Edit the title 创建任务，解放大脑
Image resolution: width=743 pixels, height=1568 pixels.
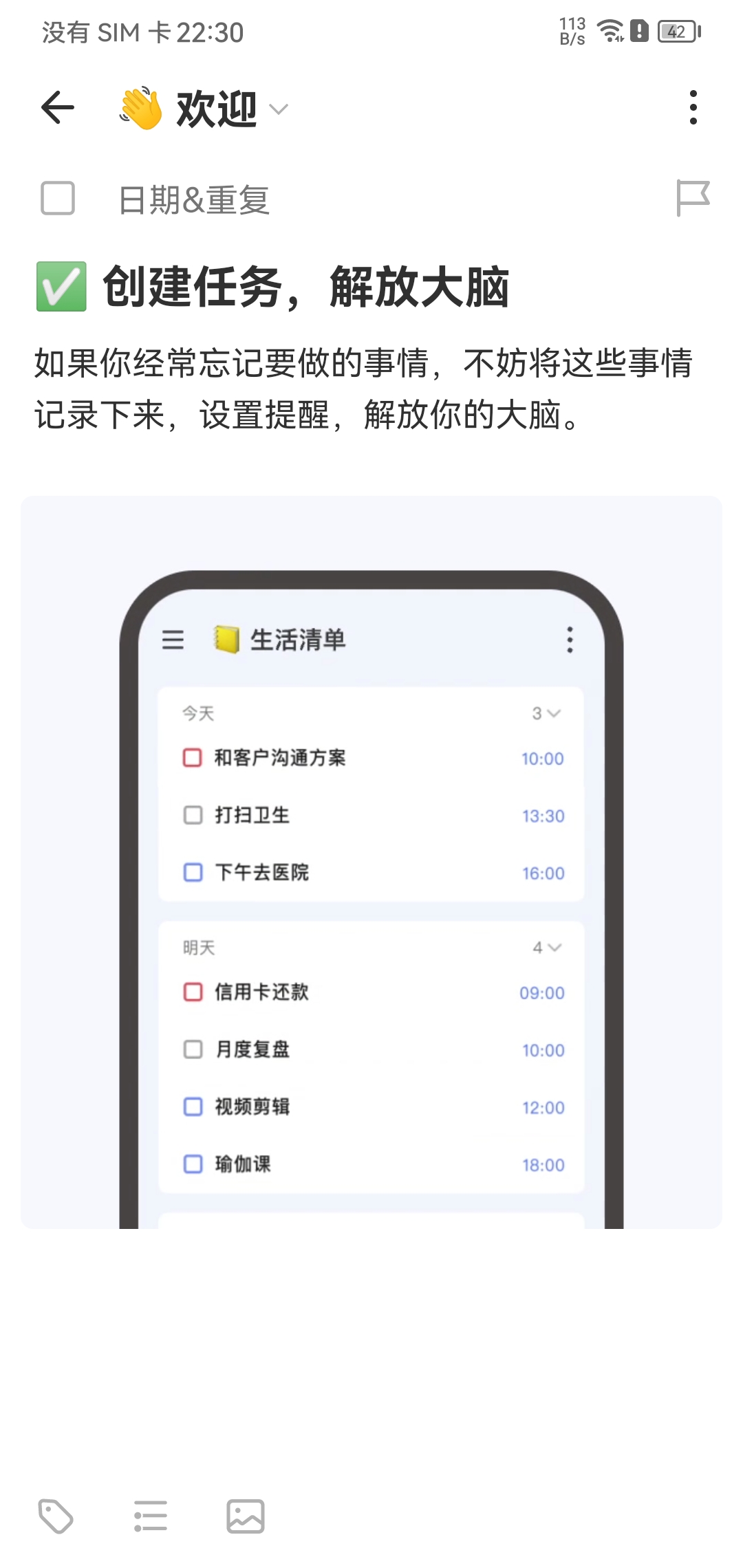point(305,287)
